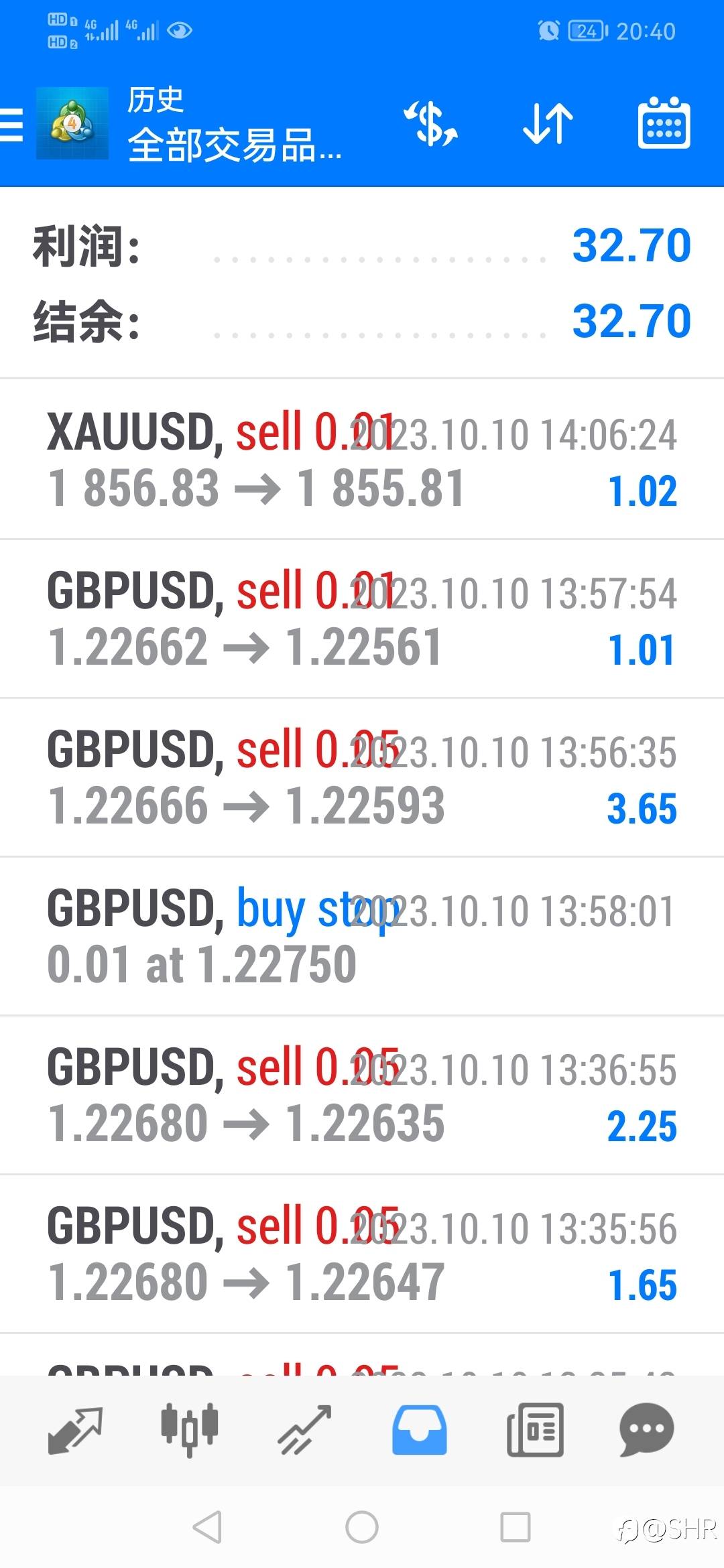Open the hamburger drawer menu
The image size is (724, 1568).
tap(12, 125)
